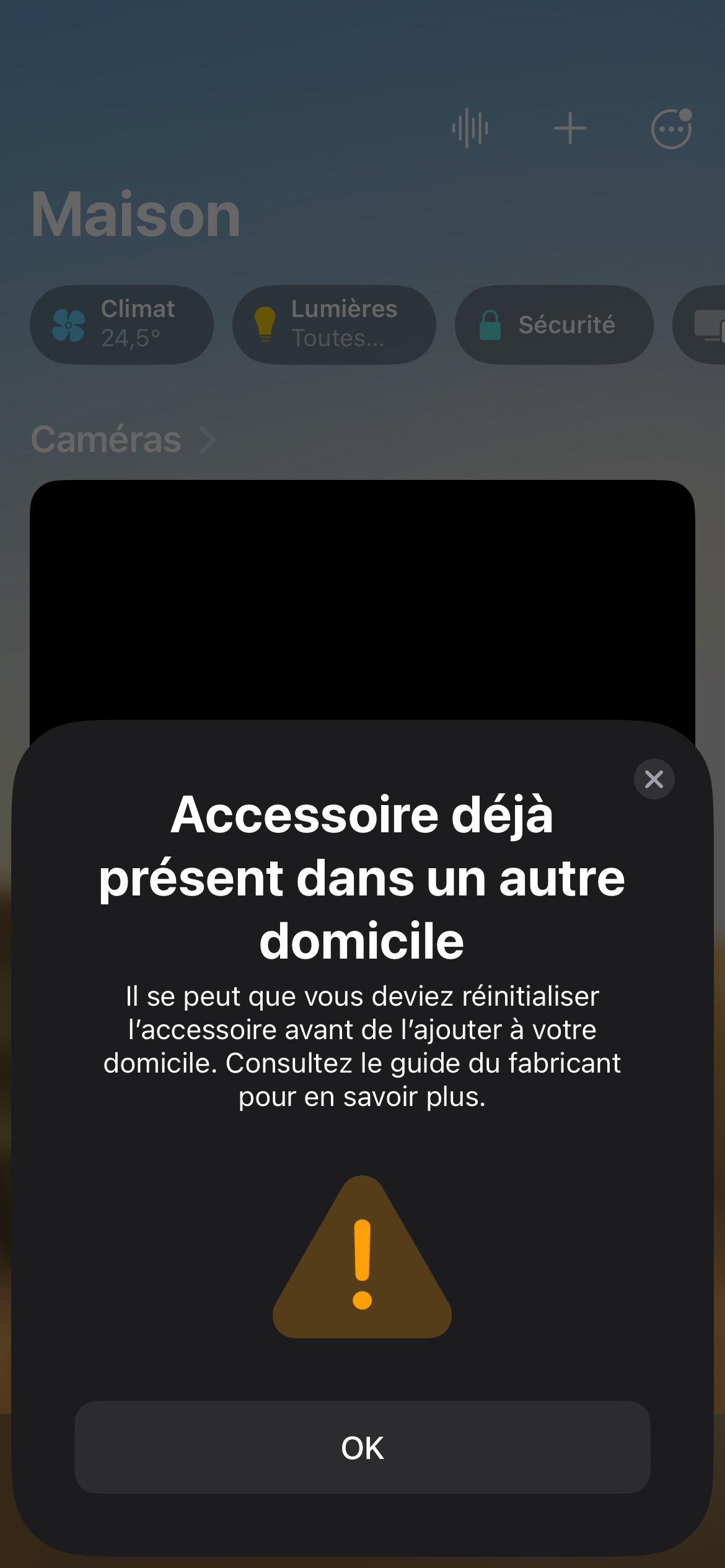Image resolution: width=725 pixels, height=1568 pixels.
Task: Open the Climat chip
Action: (122, 324)
